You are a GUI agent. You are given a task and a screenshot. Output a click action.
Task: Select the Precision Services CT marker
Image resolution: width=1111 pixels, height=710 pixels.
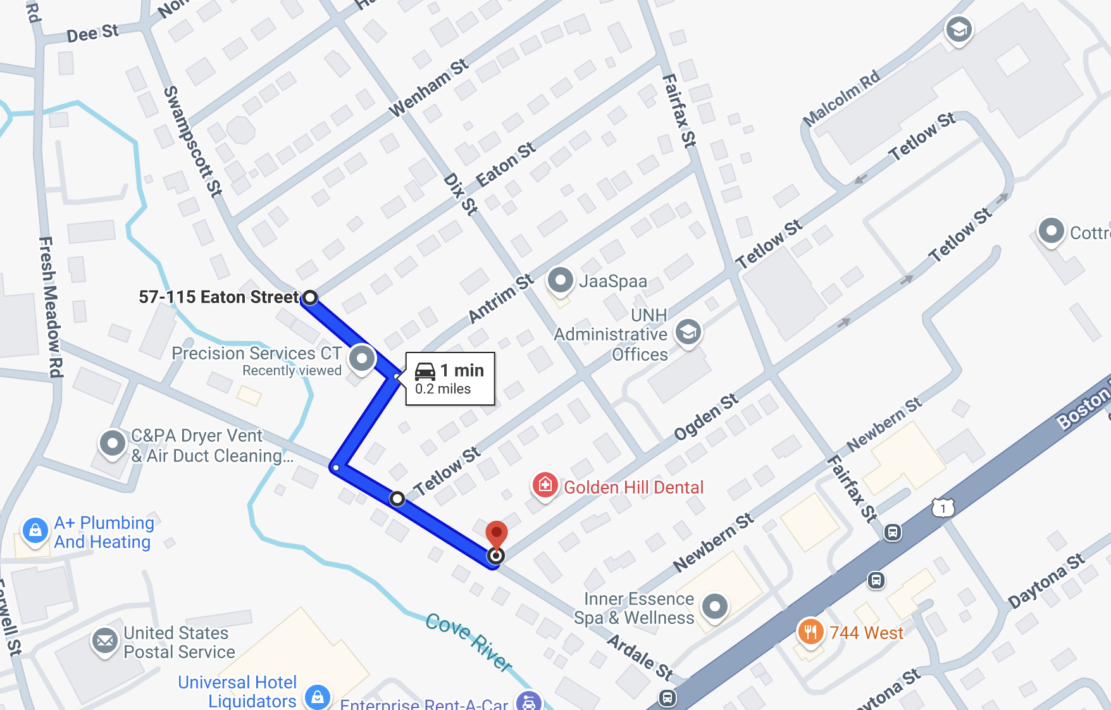(x=361, y=358)
